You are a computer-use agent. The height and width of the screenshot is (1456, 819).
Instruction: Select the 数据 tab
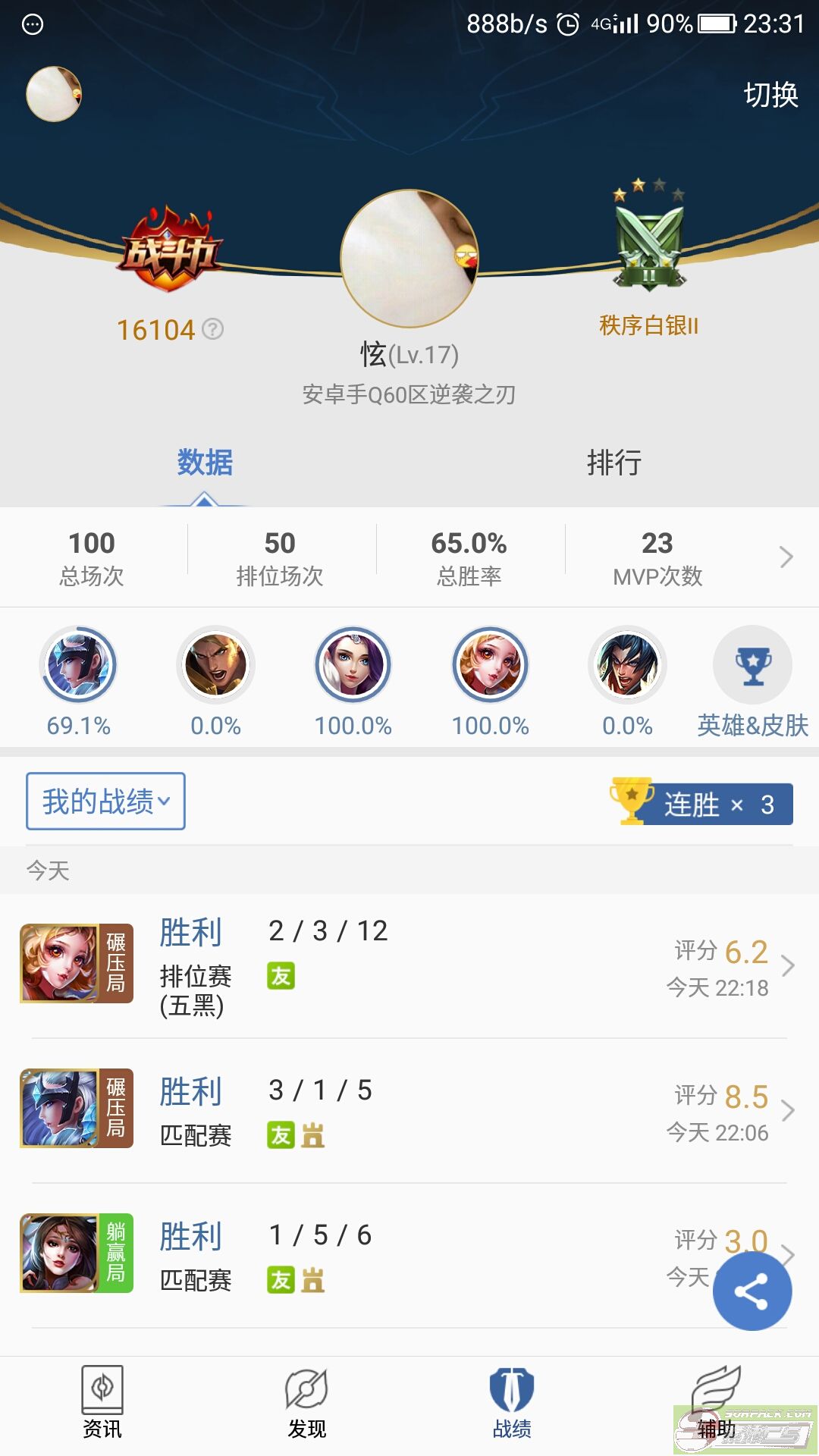click(205, 462)
